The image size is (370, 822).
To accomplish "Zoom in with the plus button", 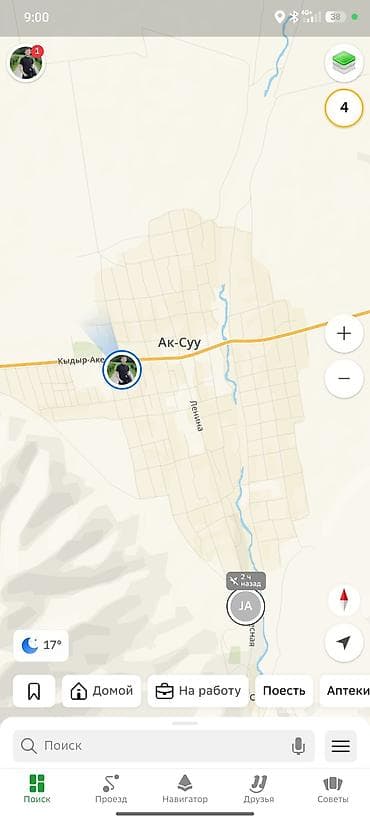I will click(344, 333).
